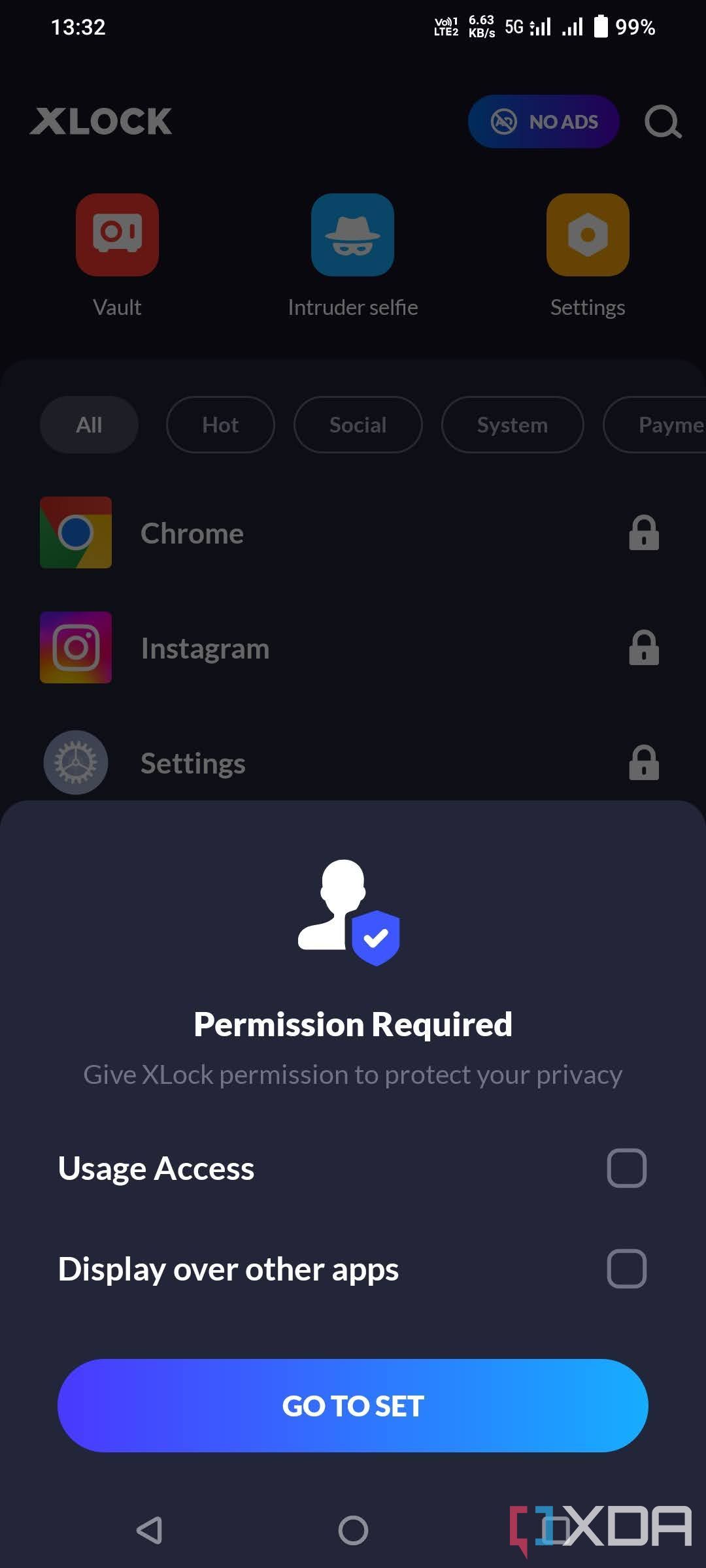Screen dimensions: 706x1568
Task: Switch to the Hot category tab
Action: tap(220, 424)
